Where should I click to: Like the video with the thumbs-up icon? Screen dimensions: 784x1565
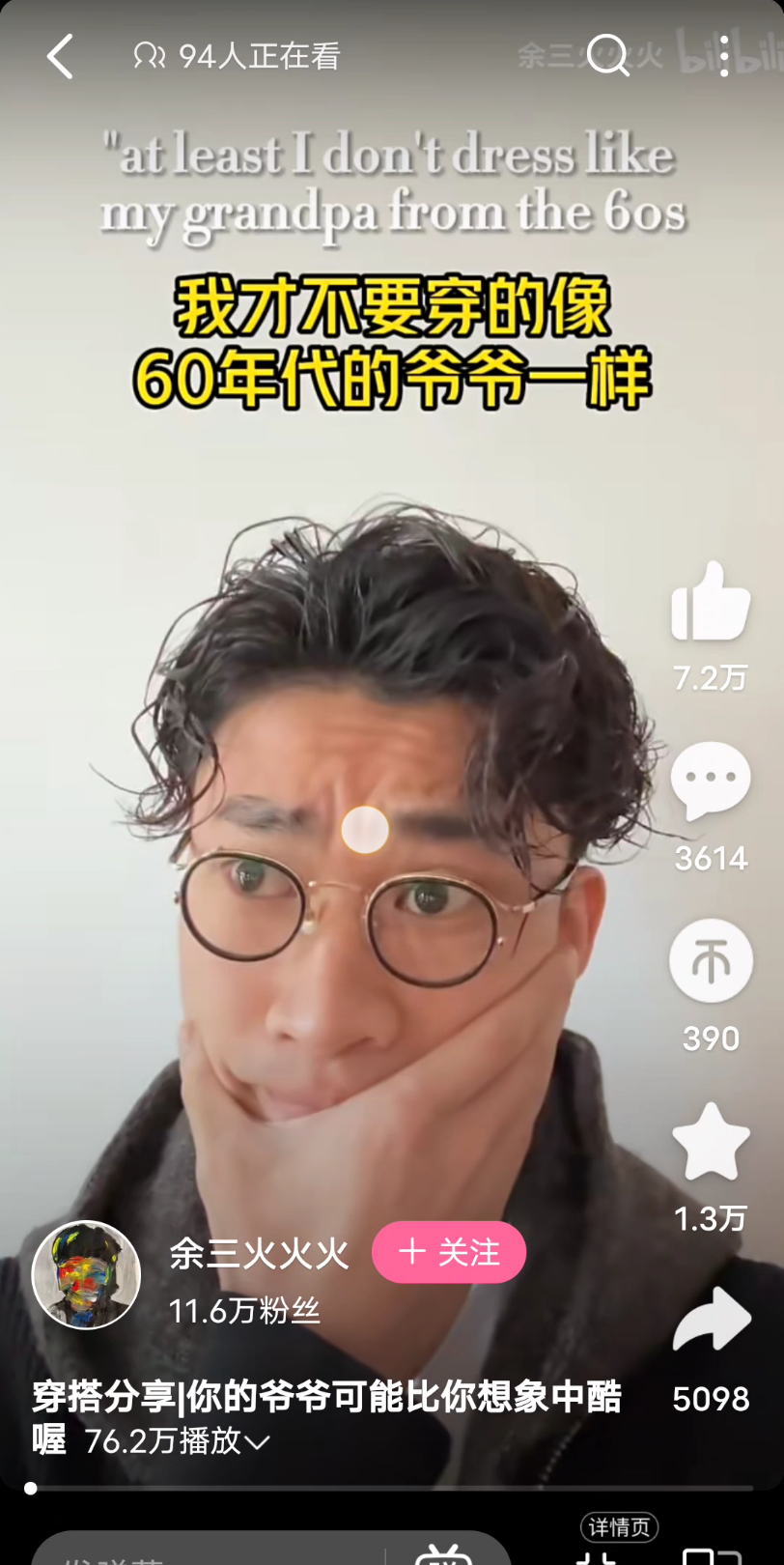711,602
